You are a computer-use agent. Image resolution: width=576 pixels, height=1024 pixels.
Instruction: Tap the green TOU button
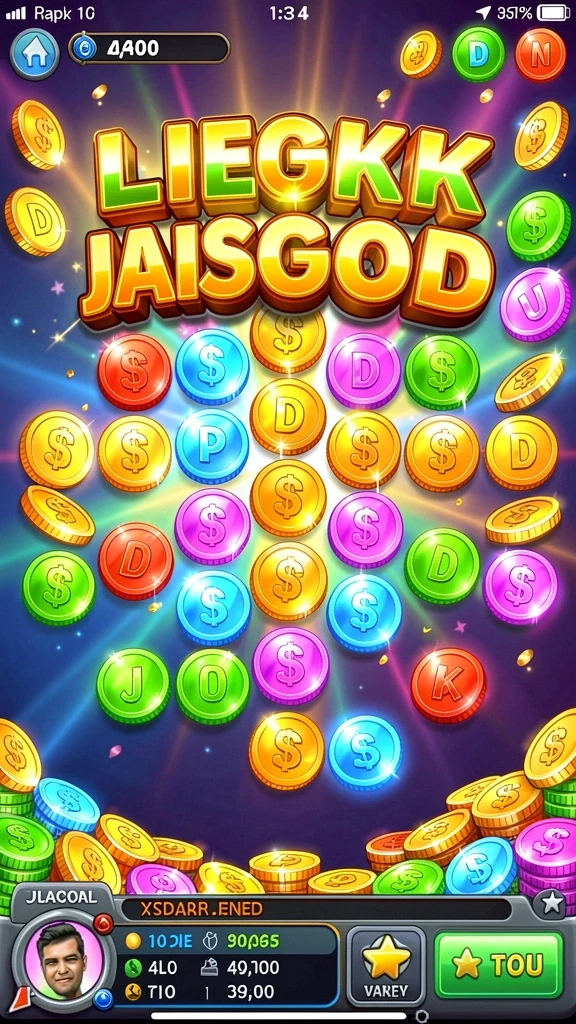pyautogui.click(x=499, y=963)
